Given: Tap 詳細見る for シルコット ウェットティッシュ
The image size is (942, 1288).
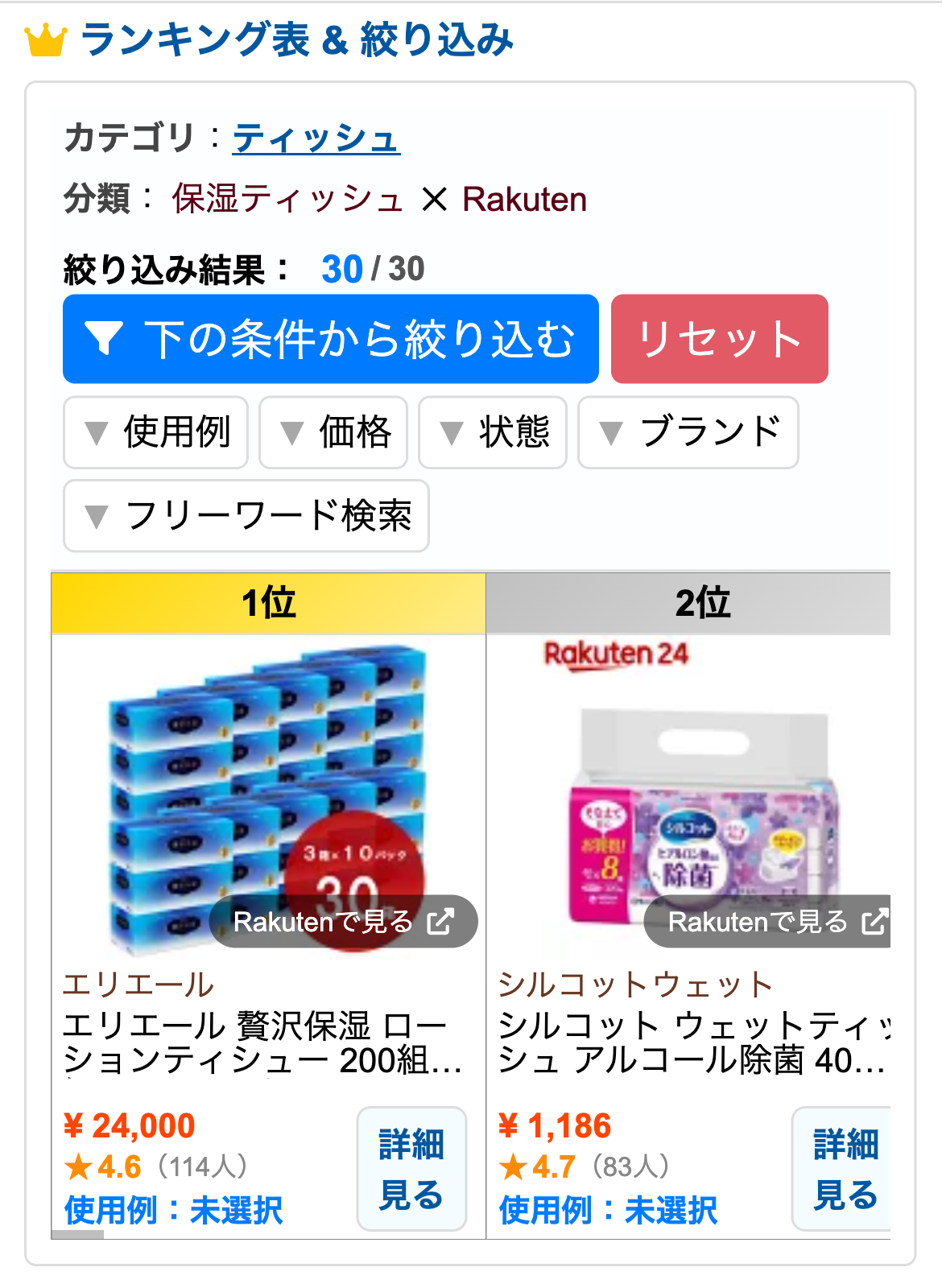Looking at the screenshot, I should 844,1169.
